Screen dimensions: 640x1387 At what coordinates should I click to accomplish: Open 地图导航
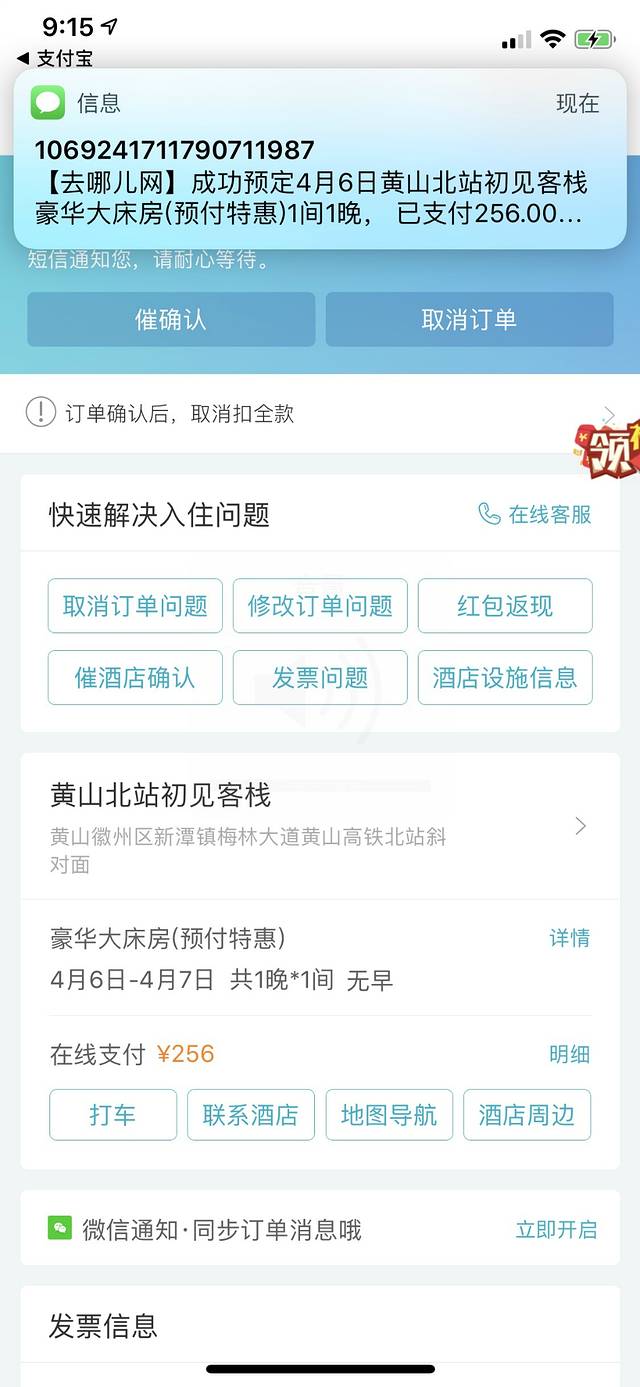pos(389,1115)
